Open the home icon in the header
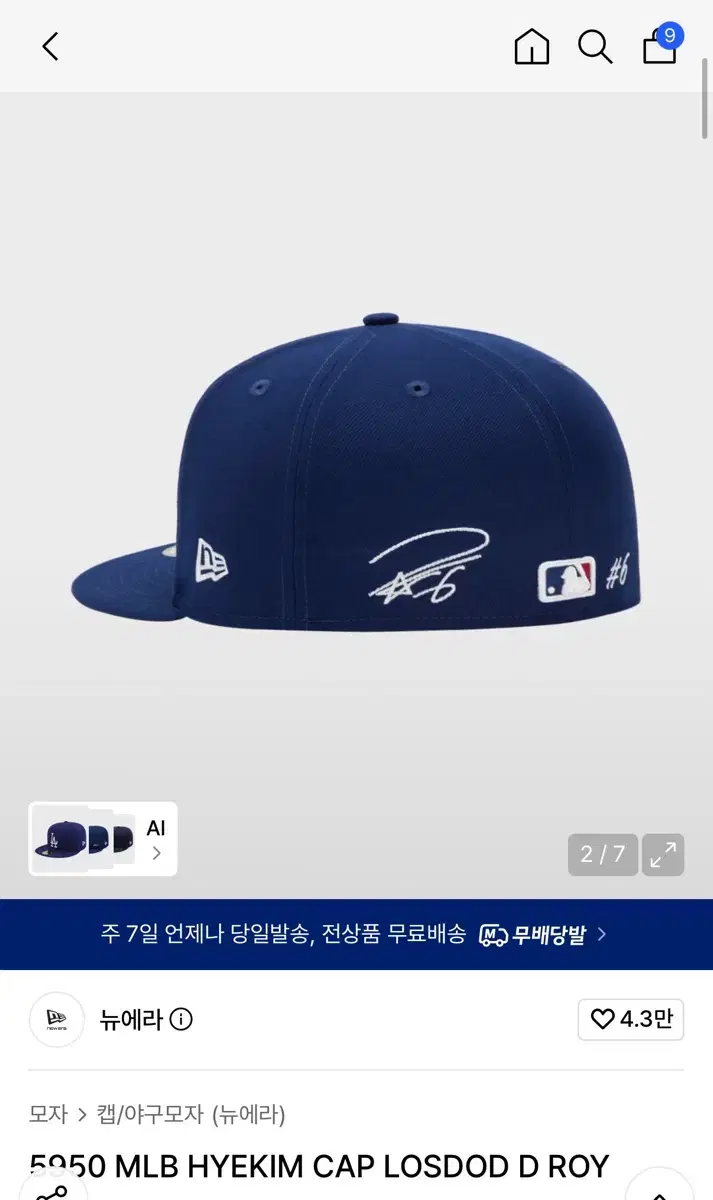Viewport: 713px width, 1200px height. (531, 46)
